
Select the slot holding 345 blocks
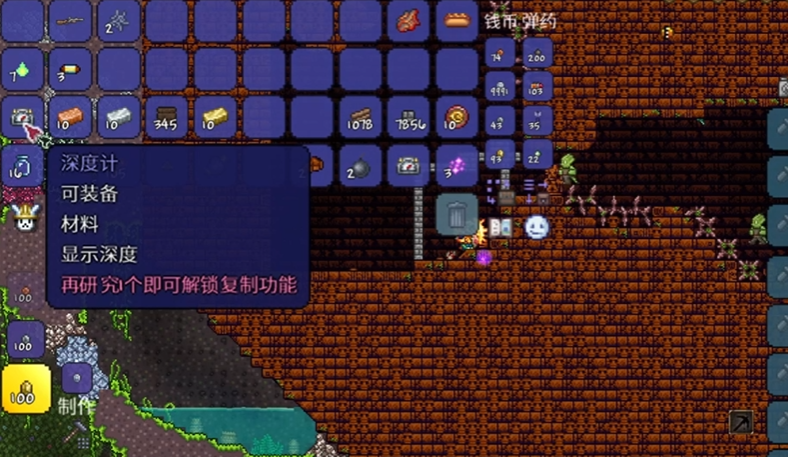[x=166, y=118]
